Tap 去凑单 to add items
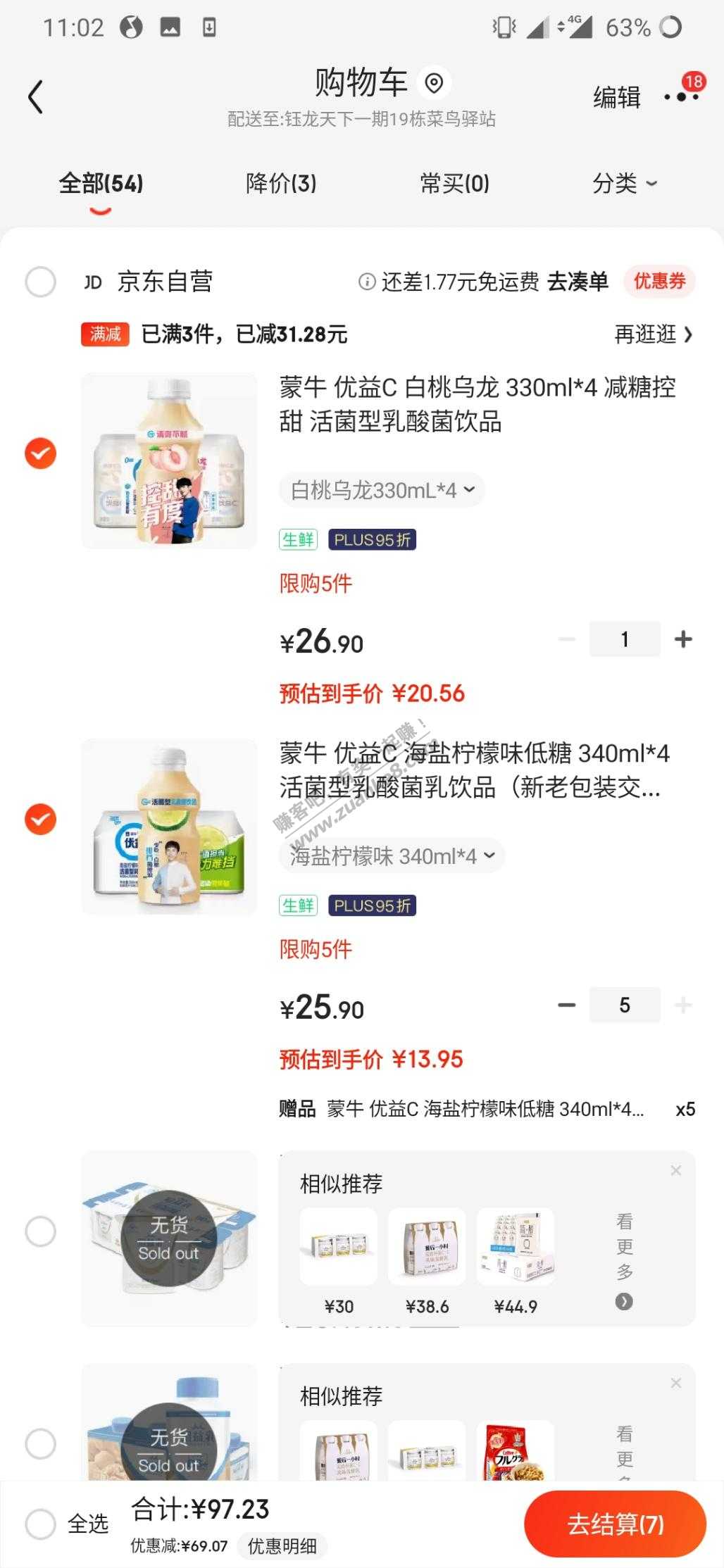The height and width of the screenshot is (1568, 724). 578,282
